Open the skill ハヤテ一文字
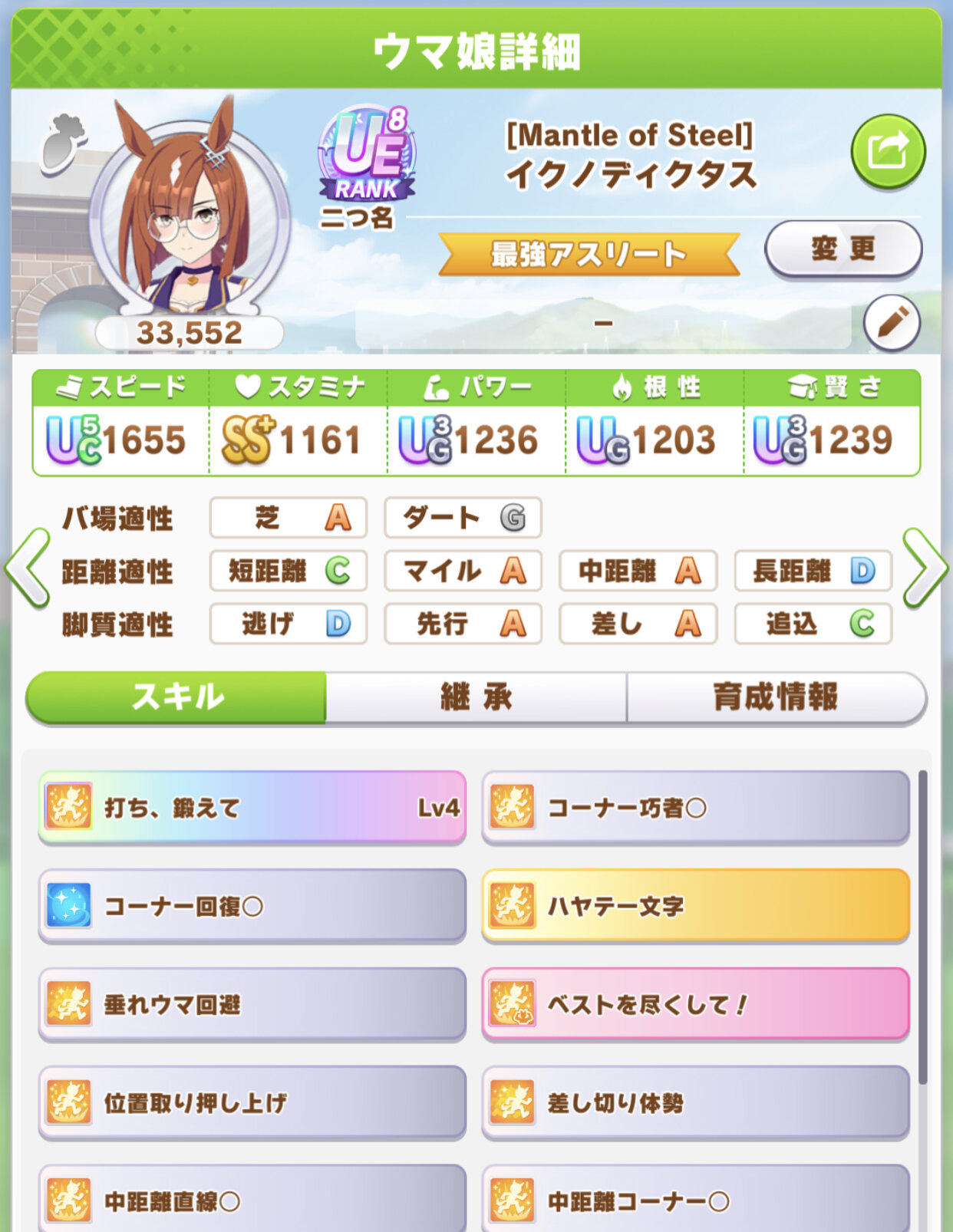The width and height of the screenshot is (953, 1232). [x=695, y=906]
